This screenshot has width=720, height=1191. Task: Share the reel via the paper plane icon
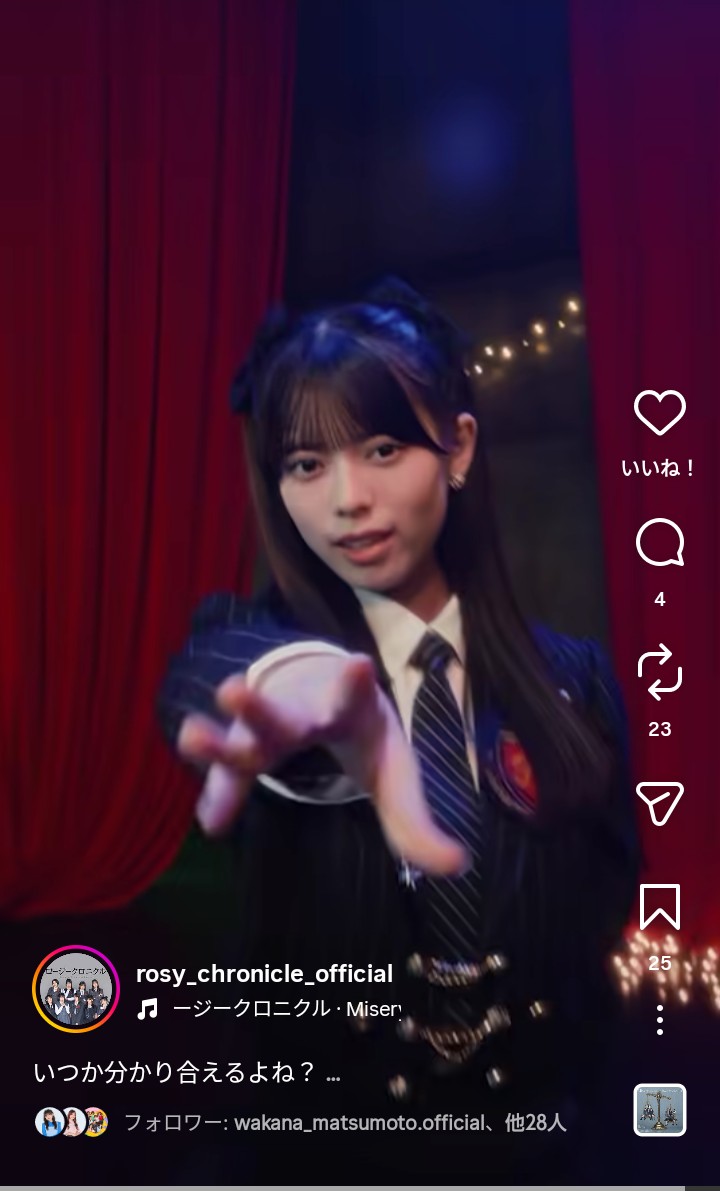pyautogui.click(x=659, y=802)
